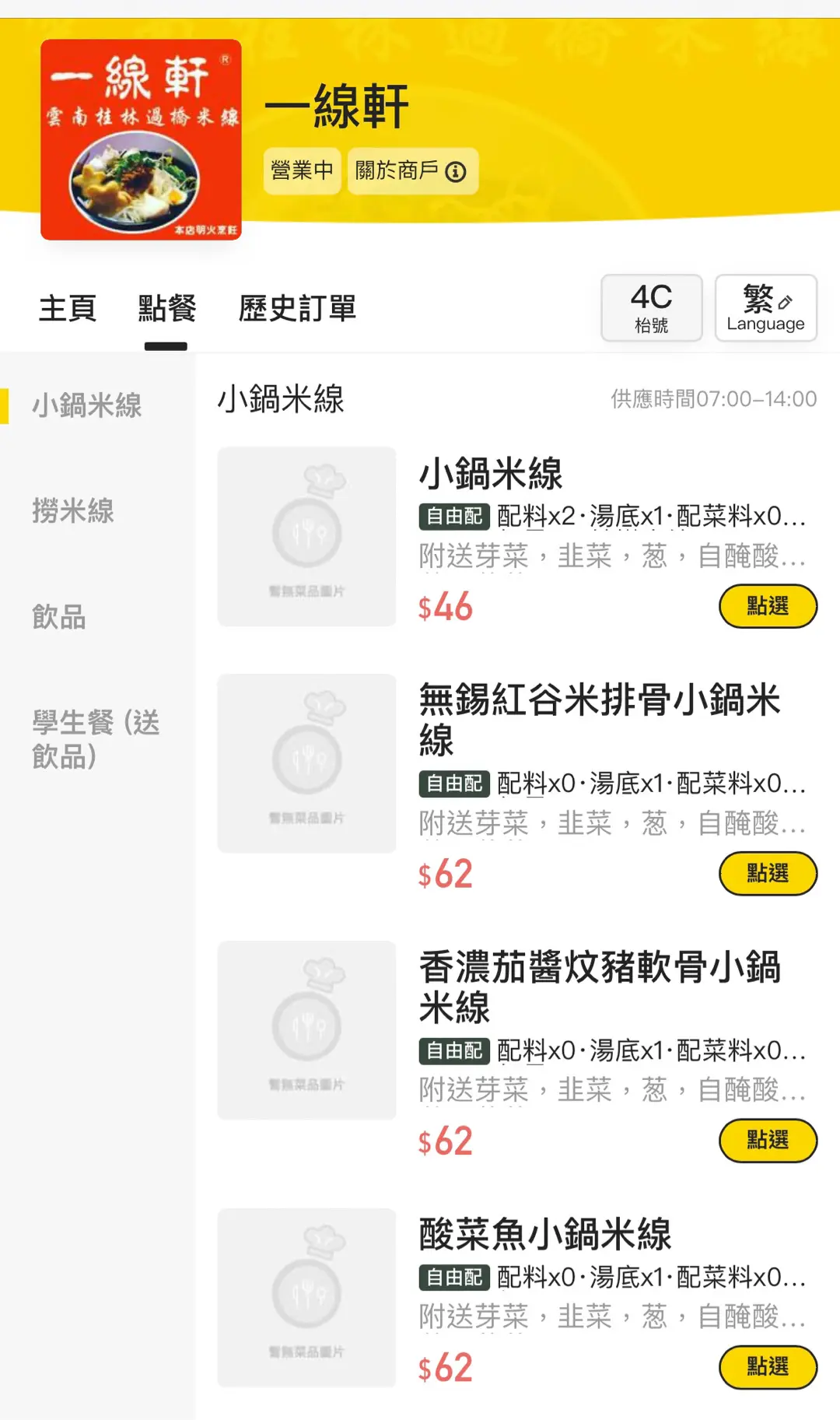Image resolution: width=840 pixels, height=1420 pixels.
Task: Select 點選 for 香濃茄醬炆豬軟骨小鍋米線
Action: point(767,1141)
